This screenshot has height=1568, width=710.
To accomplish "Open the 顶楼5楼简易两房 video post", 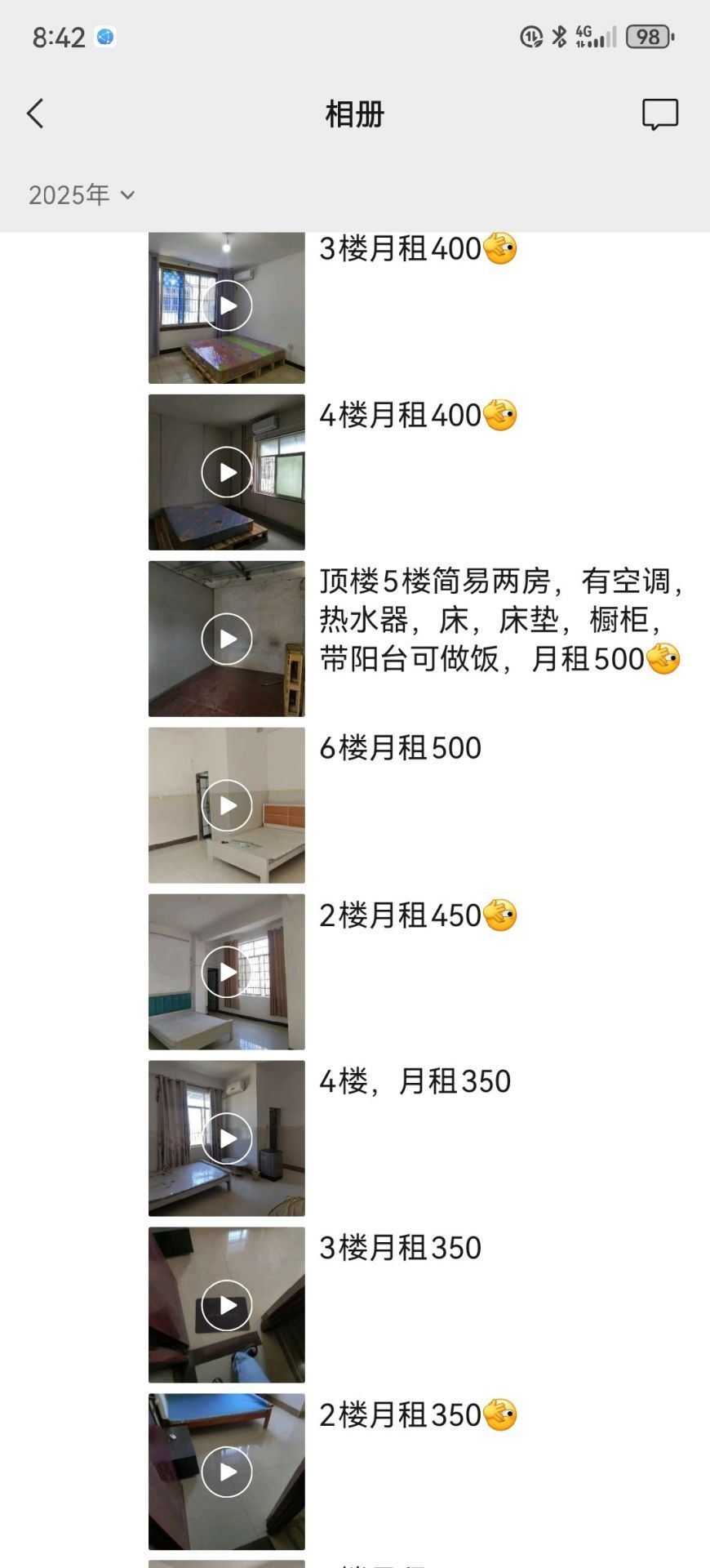I will [x=227, y=639].
